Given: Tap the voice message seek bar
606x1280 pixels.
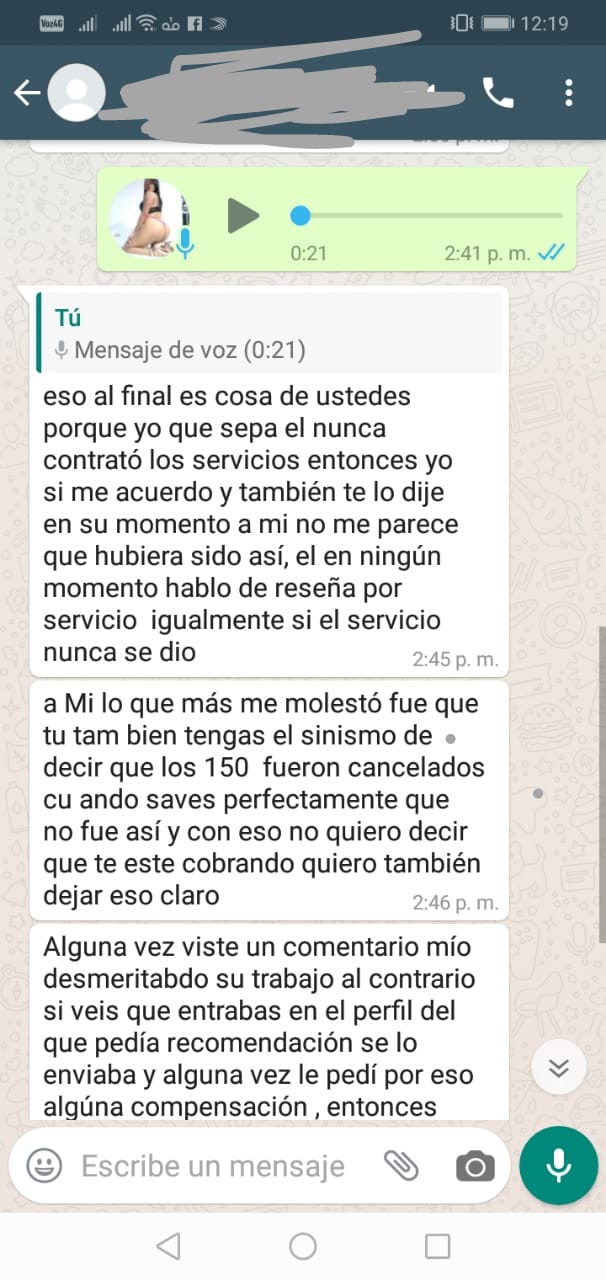Looking at the screenshot, I should (430, 215).
